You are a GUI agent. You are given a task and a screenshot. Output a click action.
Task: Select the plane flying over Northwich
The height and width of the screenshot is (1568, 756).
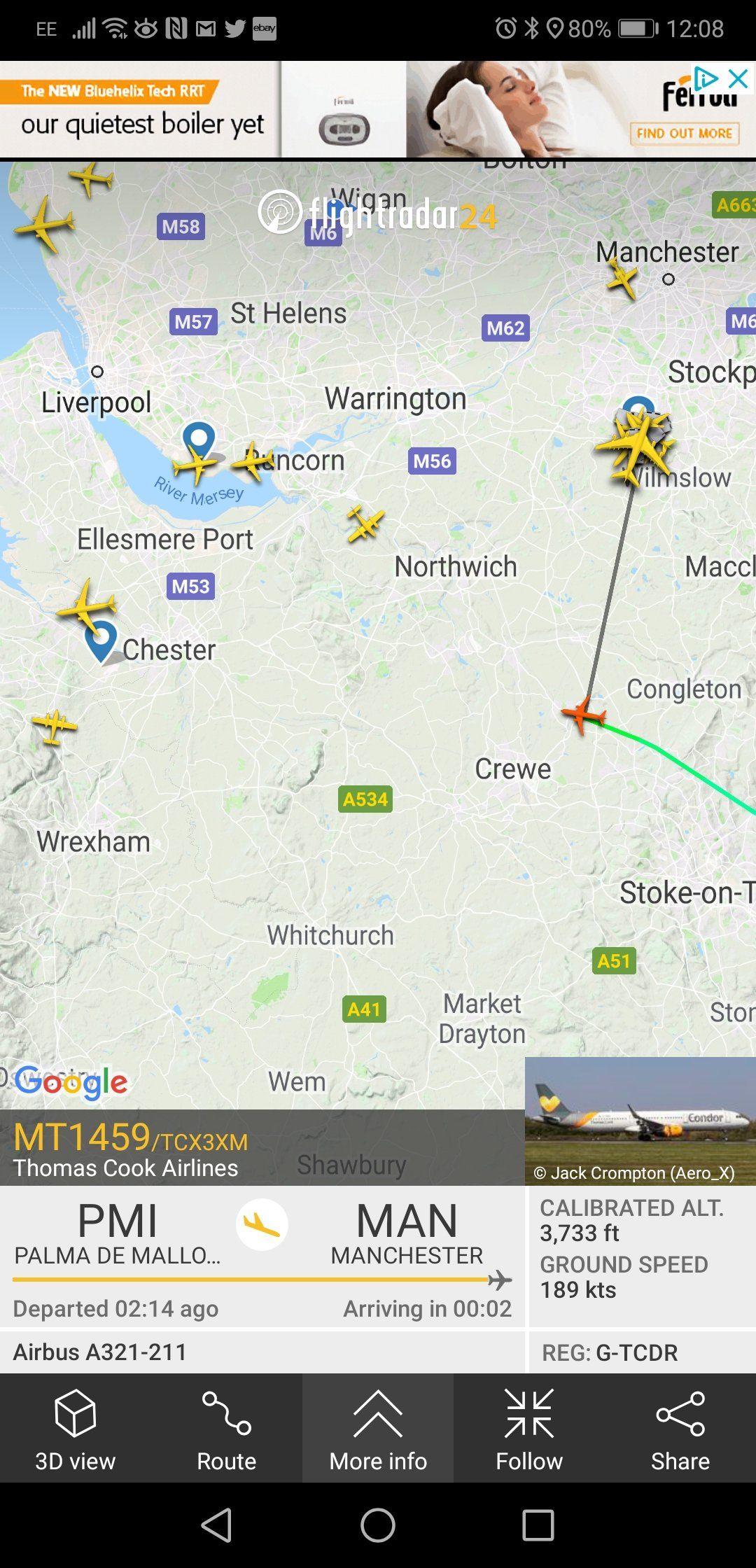click(365, 524)
